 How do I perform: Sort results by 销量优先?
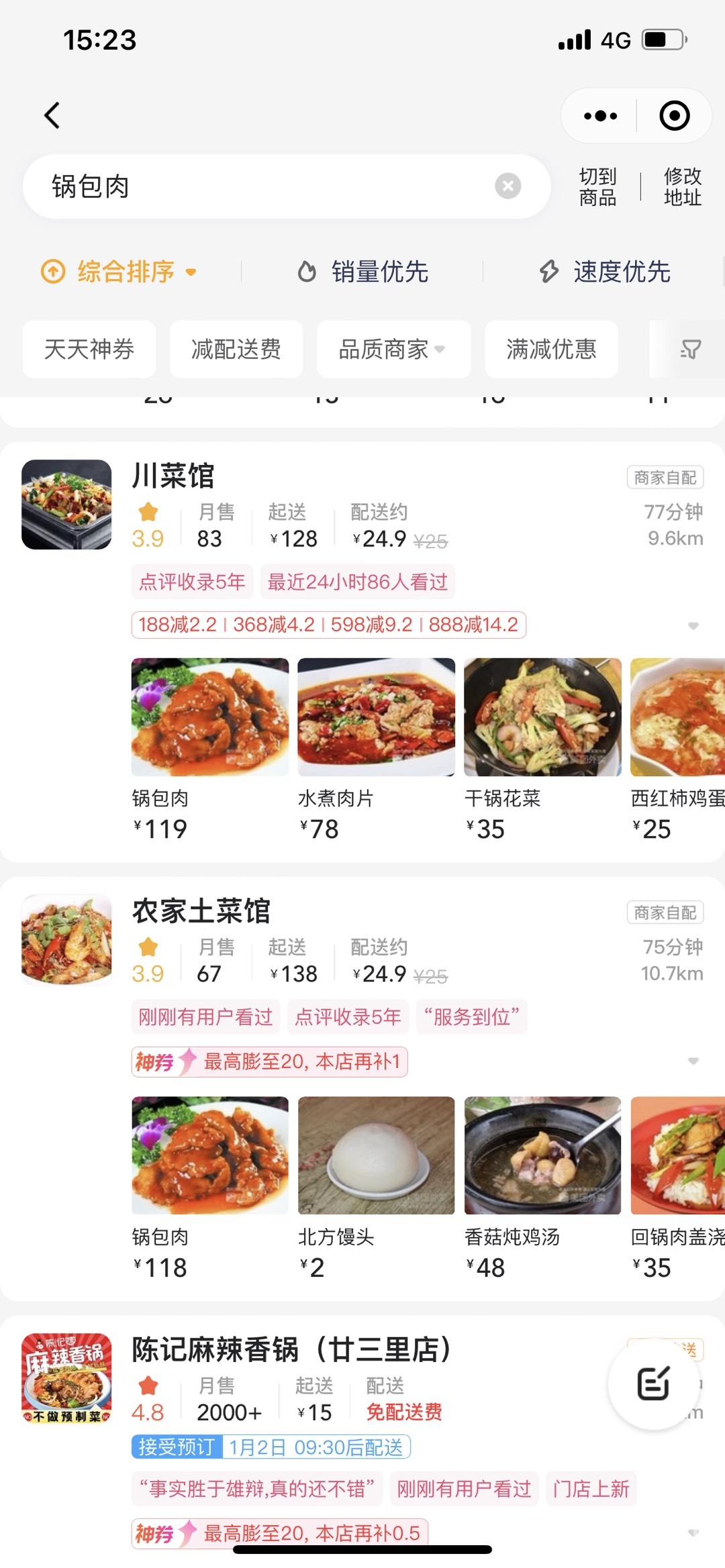[363, 272]
